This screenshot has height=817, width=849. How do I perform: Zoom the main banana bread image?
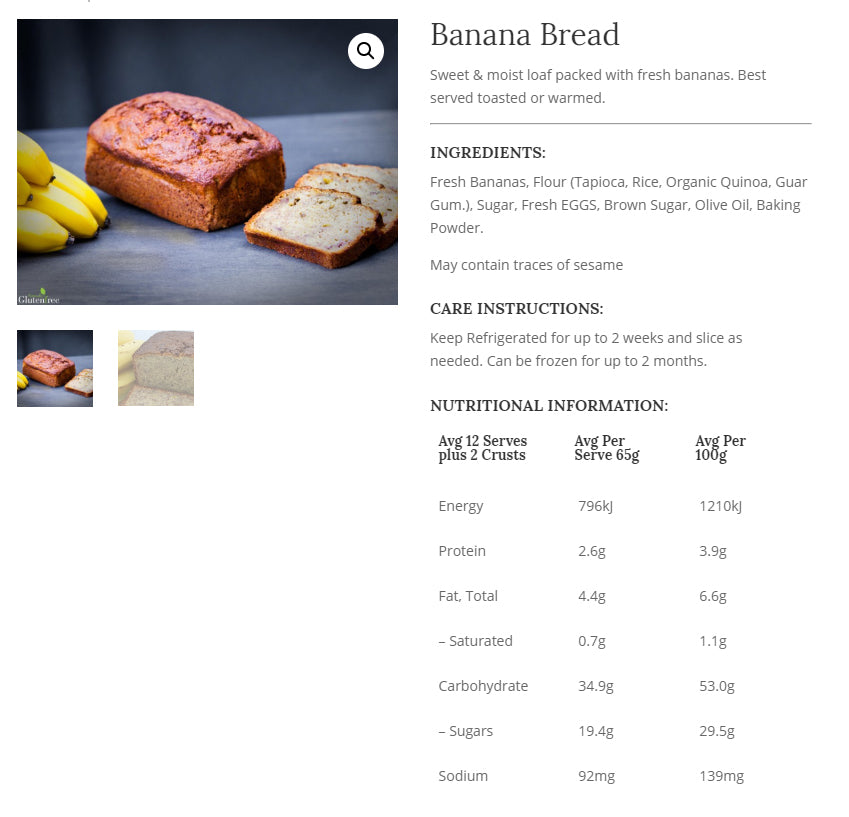click(365, 51)
